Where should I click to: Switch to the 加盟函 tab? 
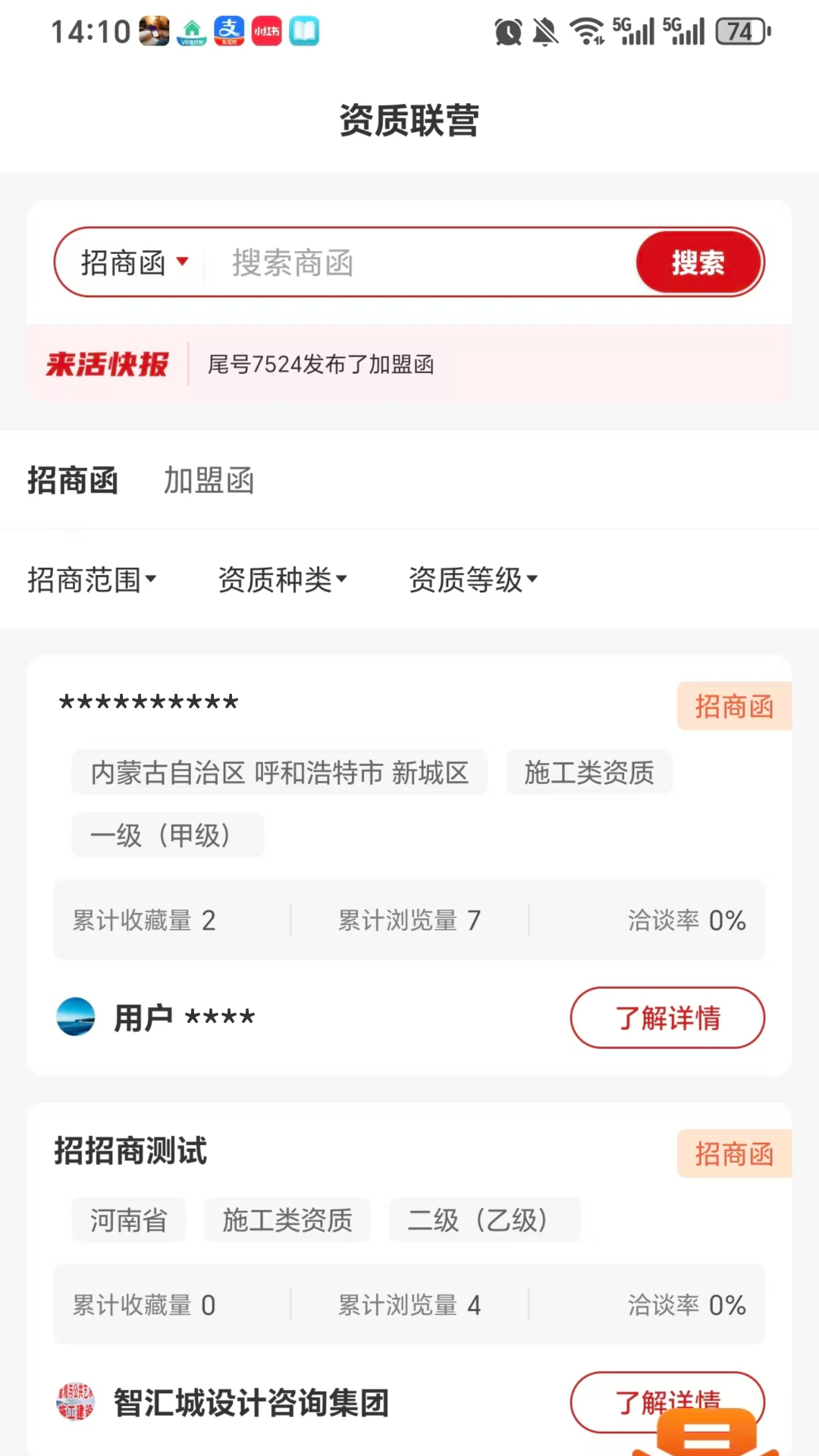pos(208,481)
